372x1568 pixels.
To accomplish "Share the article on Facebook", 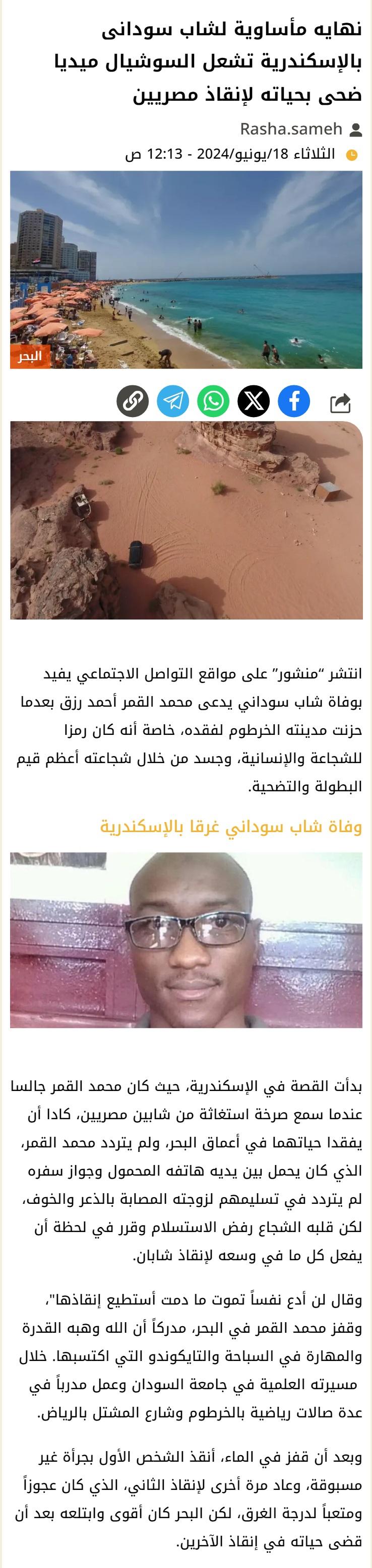I will point(293,401).
